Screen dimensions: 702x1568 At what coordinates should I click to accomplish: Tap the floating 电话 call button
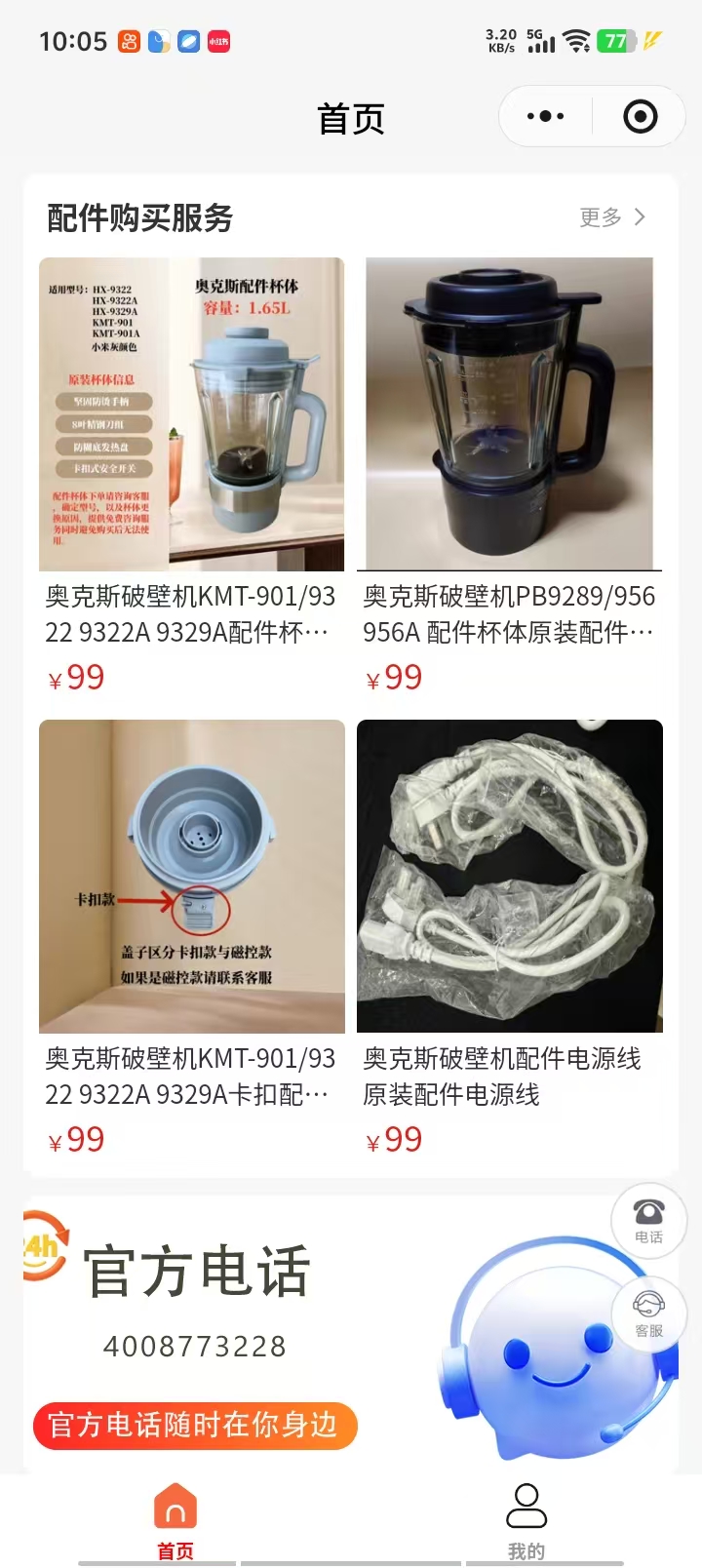point(648,1220)
